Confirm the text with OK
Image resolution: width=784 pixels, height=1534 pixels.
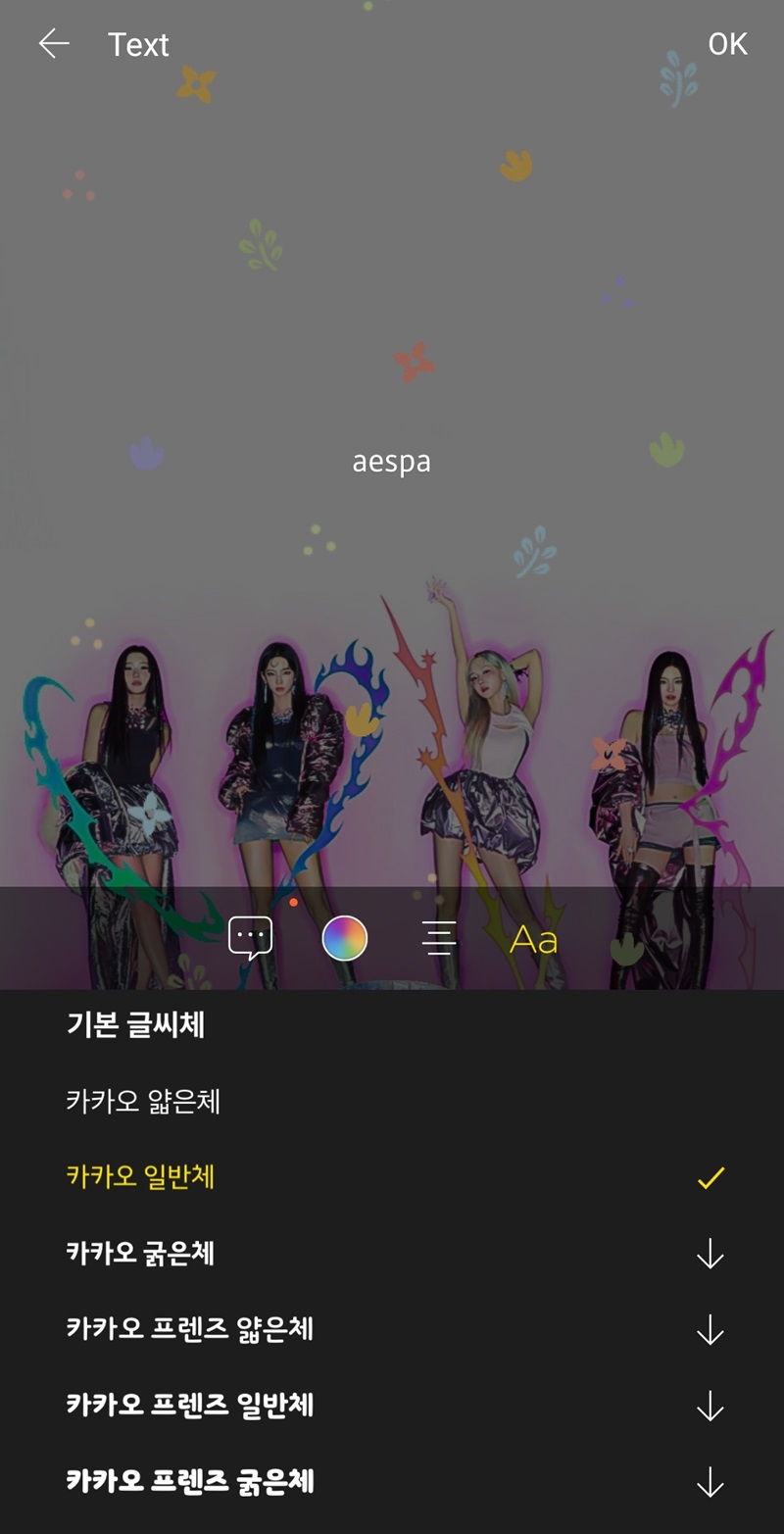727,44
